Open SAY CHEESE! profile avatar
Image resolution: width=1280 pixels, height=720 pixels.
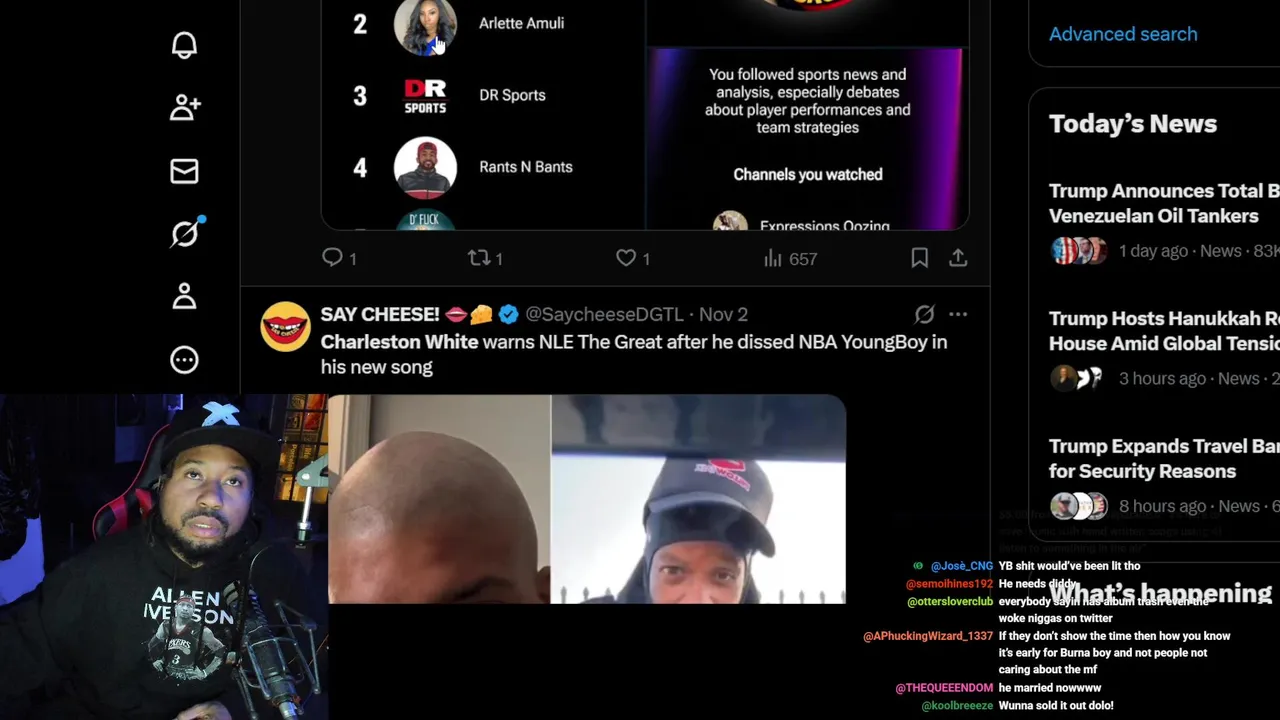tap(285, 327)
